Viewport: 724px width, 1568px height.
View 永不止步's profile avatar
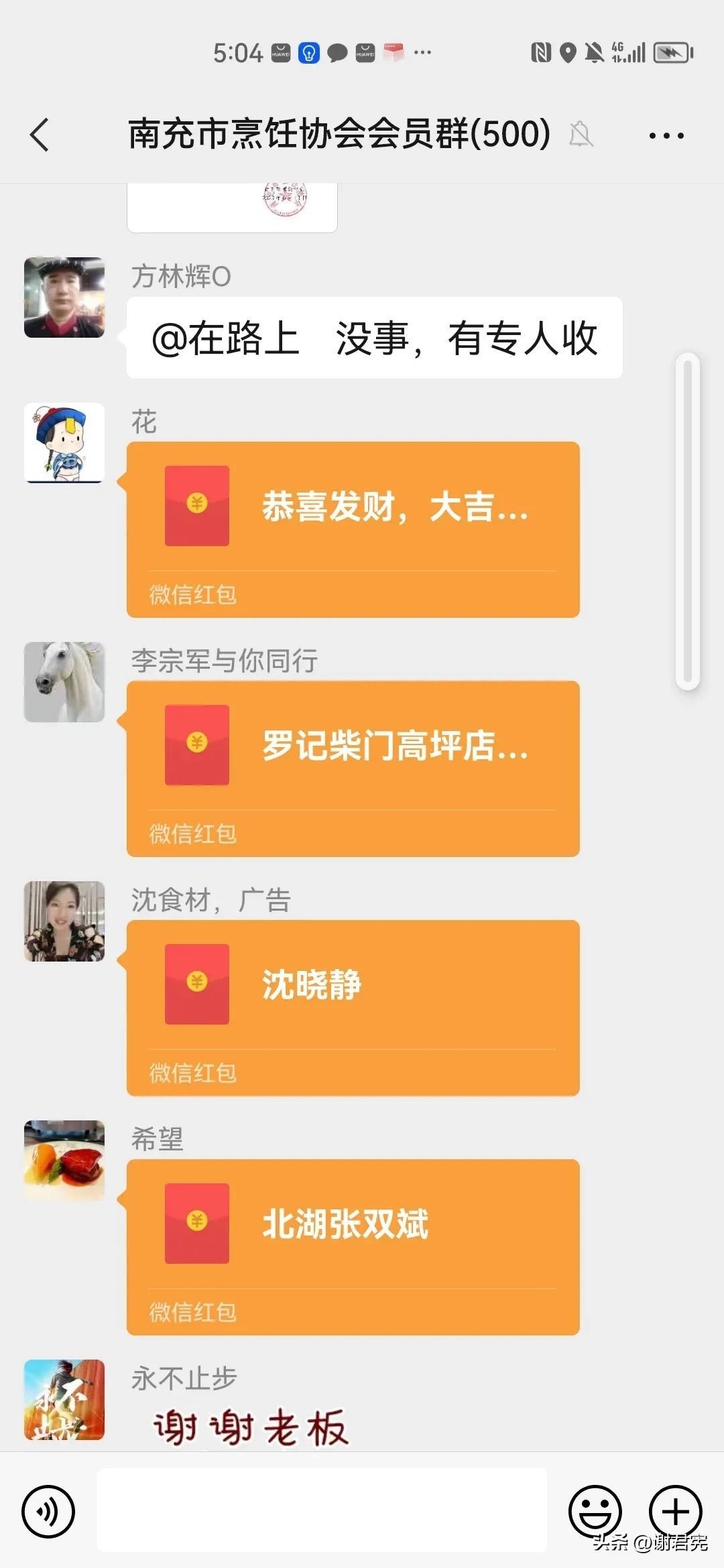pos(64,1399)
